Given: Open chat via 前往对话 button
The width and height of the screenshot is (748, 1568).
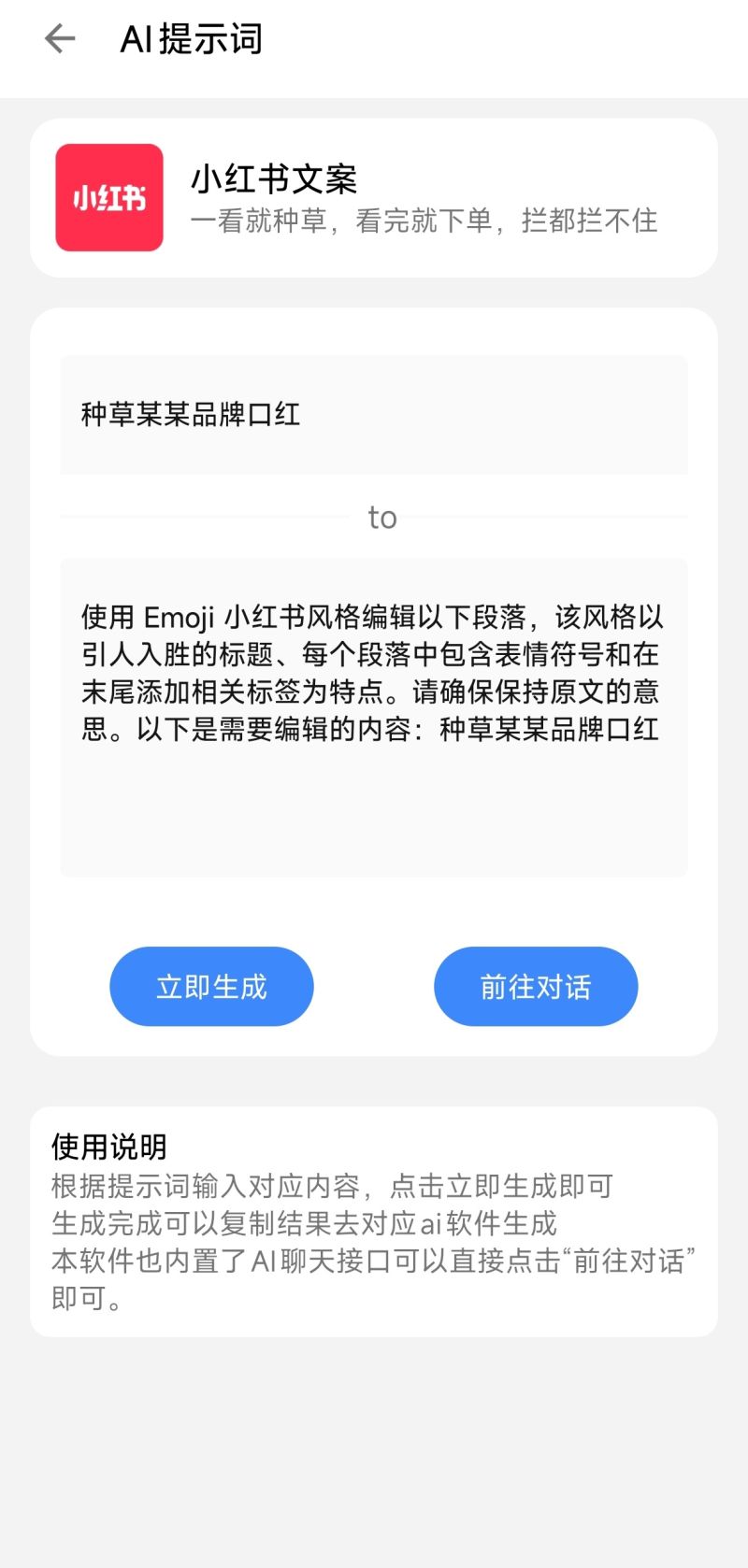Looking at the screenshot, I should click(536, 987).
